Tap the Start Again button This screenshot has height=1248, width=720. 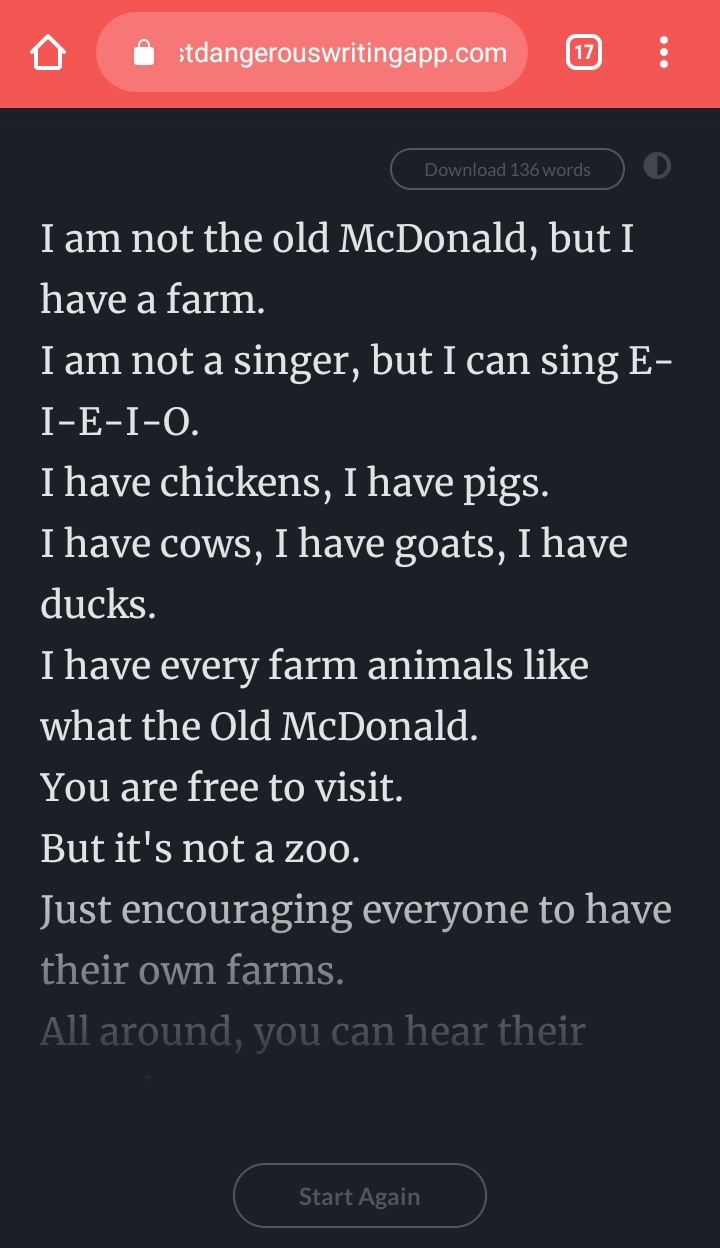click(360, 1196)
